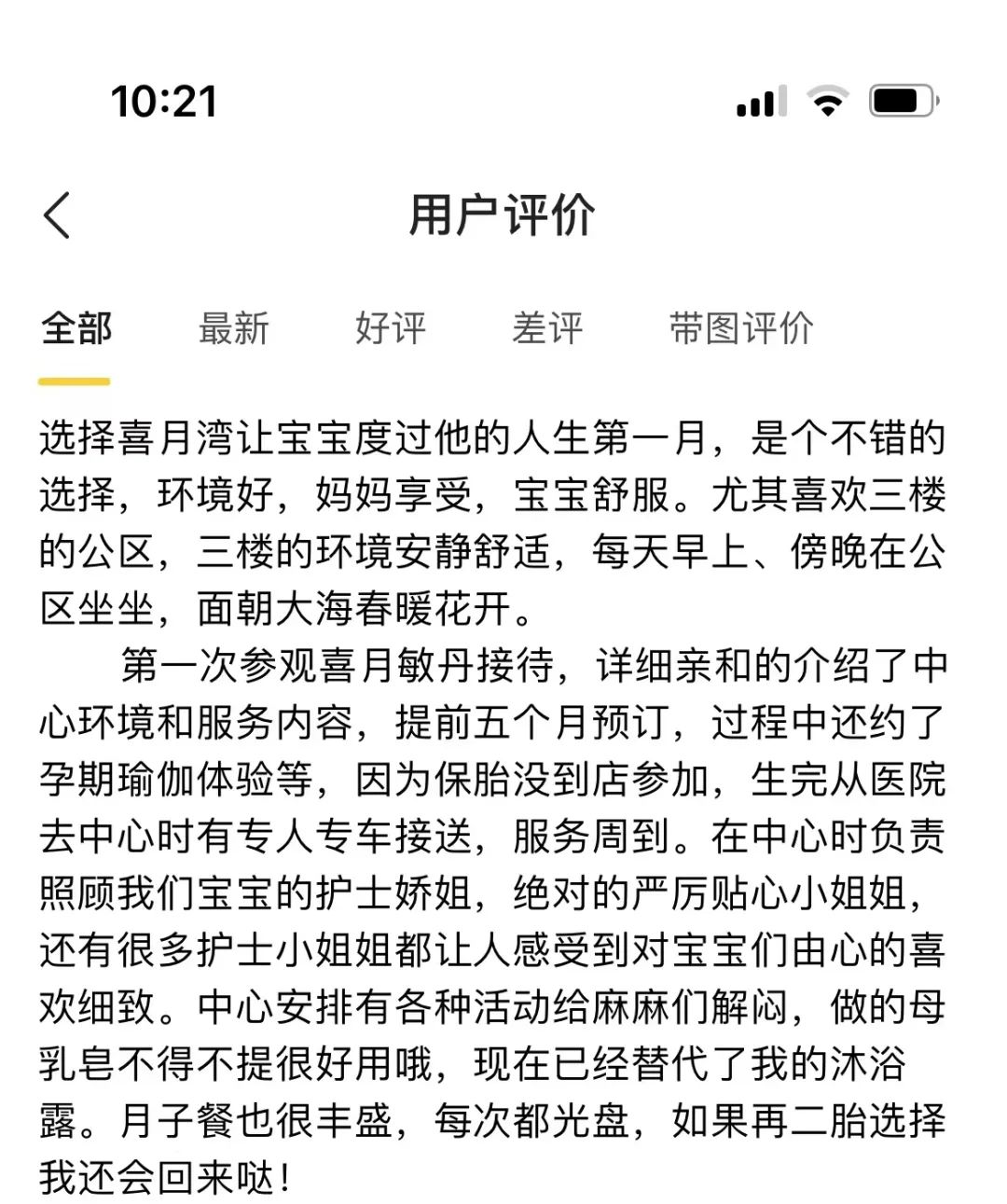Open the 带图评价 tab
Viewport: 1007px width, 1204px height.
point(740,329)
